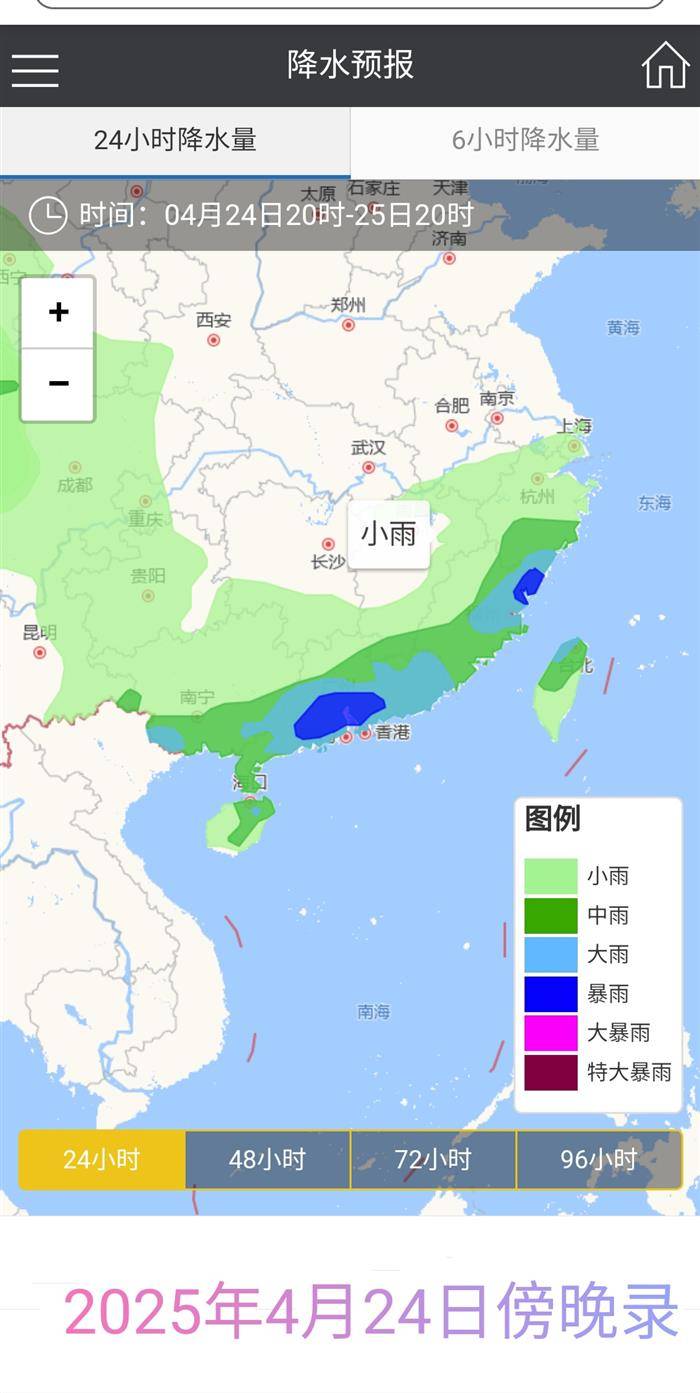The height and width of the screenshot is (1393, 700).
Task: Zoom in on the map
Action: tap(58, 312)
